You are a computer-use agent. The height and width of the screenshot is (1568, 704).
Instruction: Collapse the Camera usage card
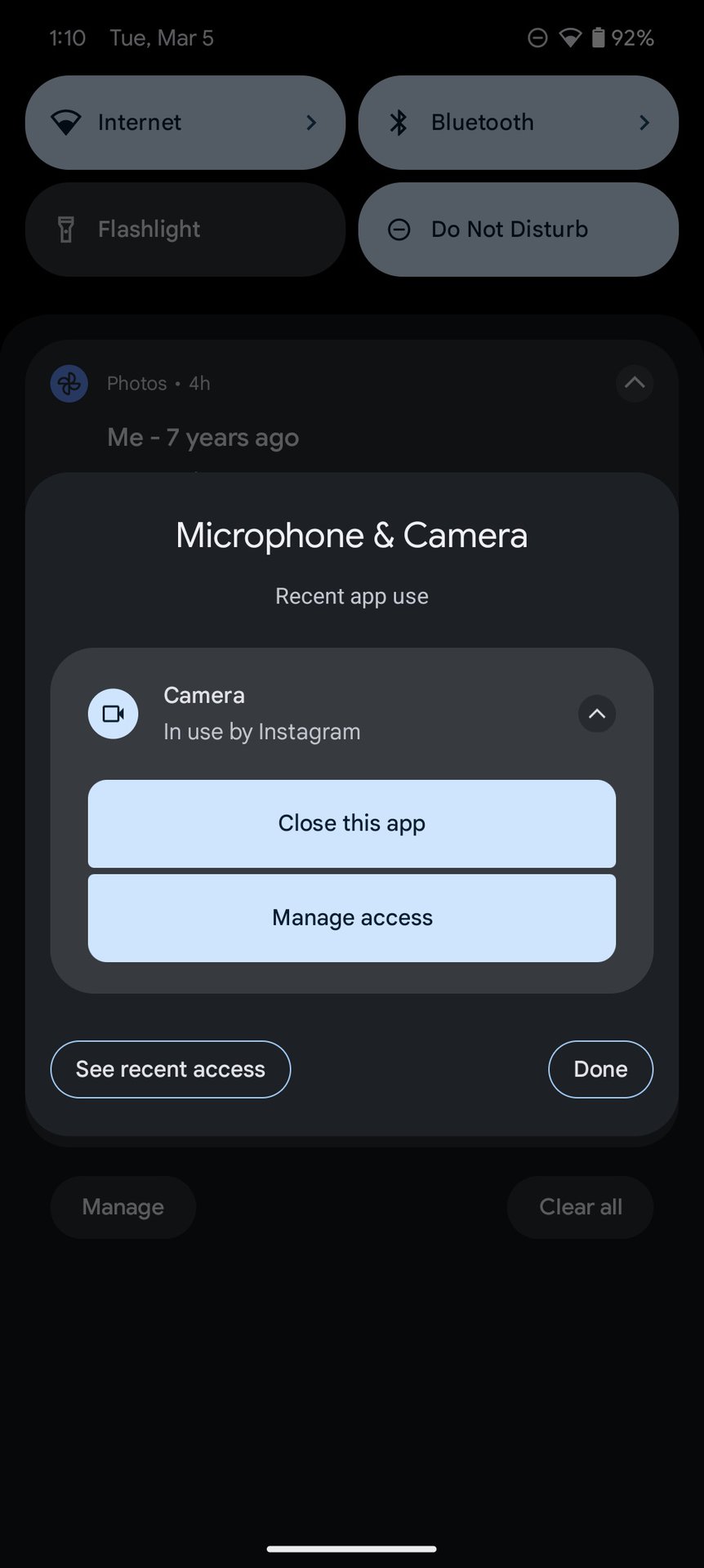pyautogui.click(x=597, y=714)
